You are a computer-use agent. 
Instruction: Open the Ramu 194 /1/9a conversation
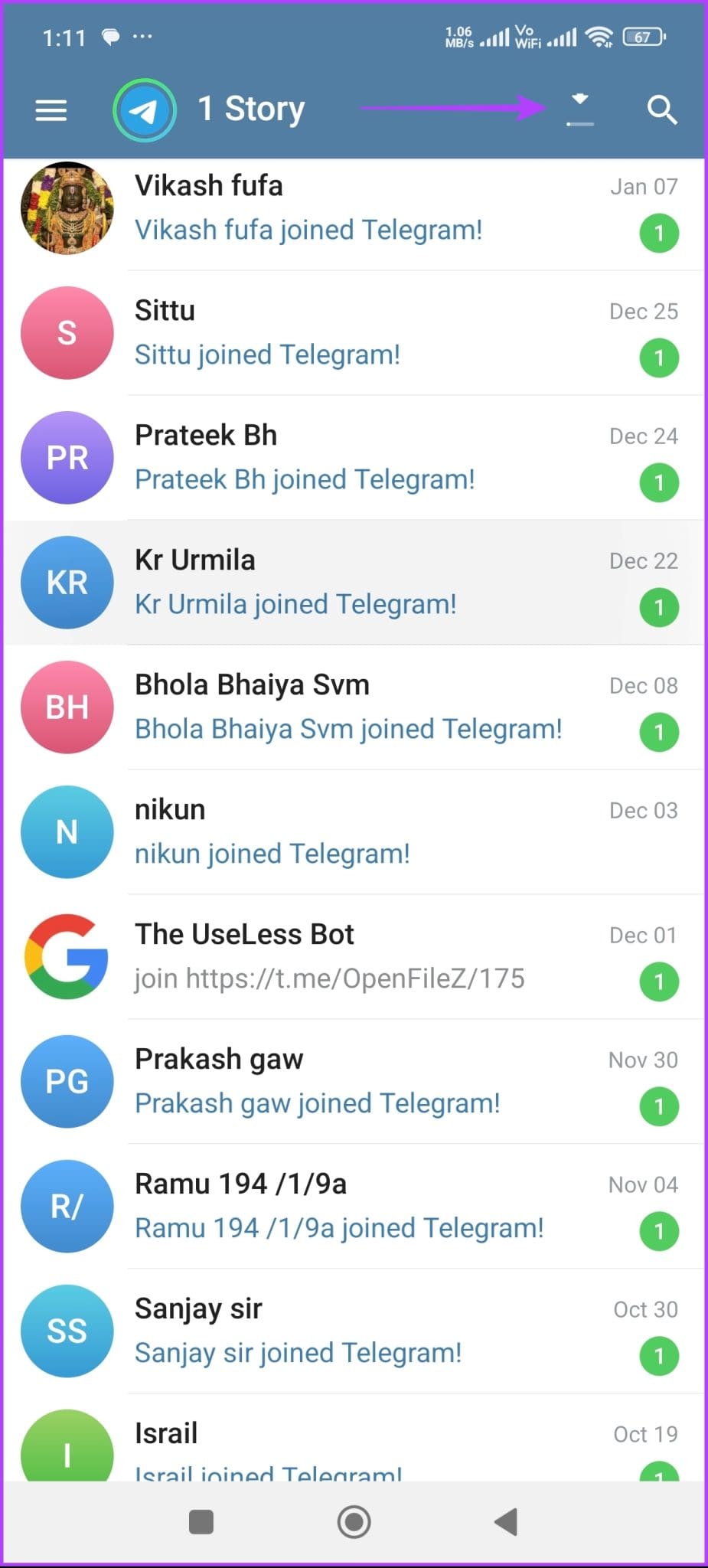tap(352, 1206)
